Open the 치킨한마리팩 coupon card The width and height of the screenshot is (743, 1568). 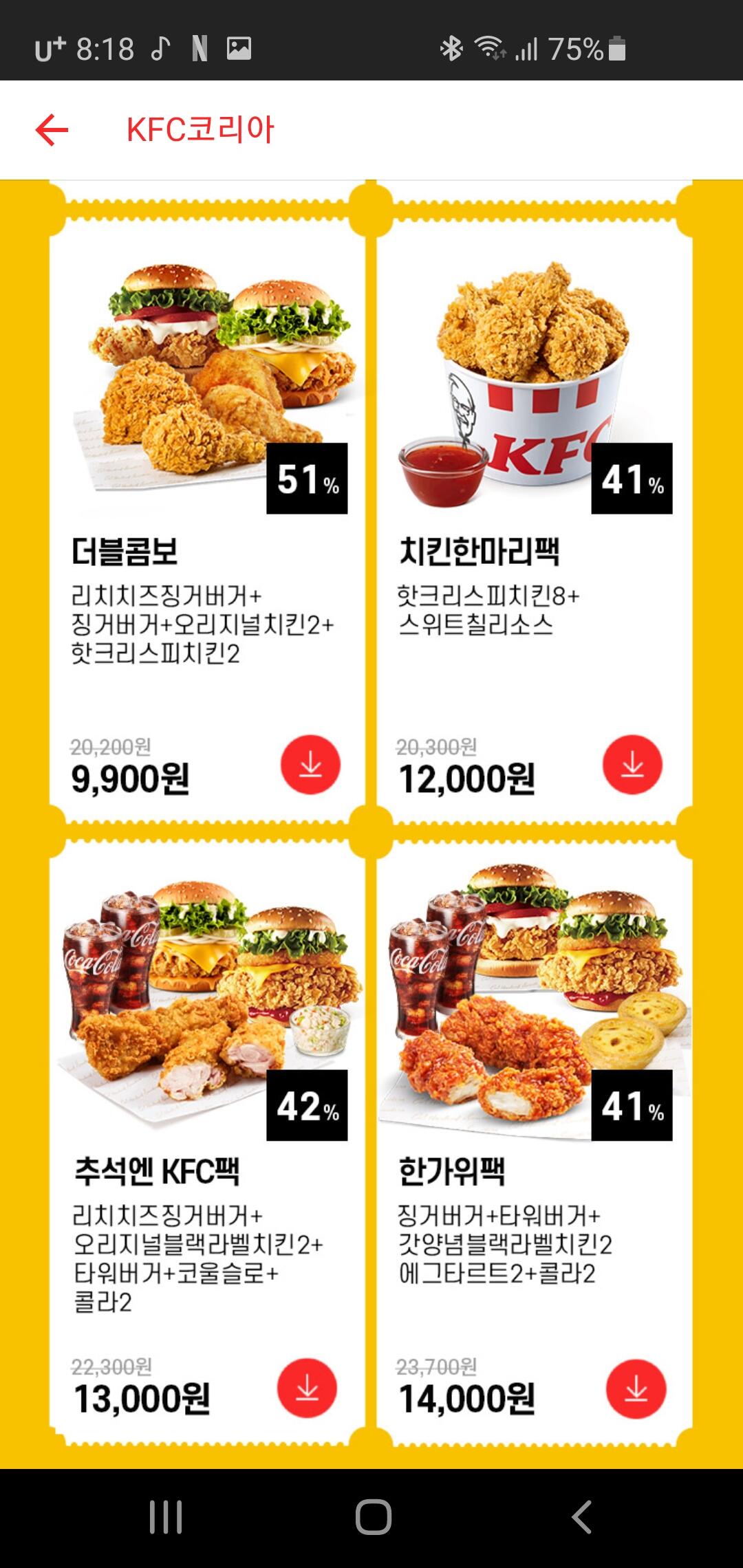tap(534, 550)
